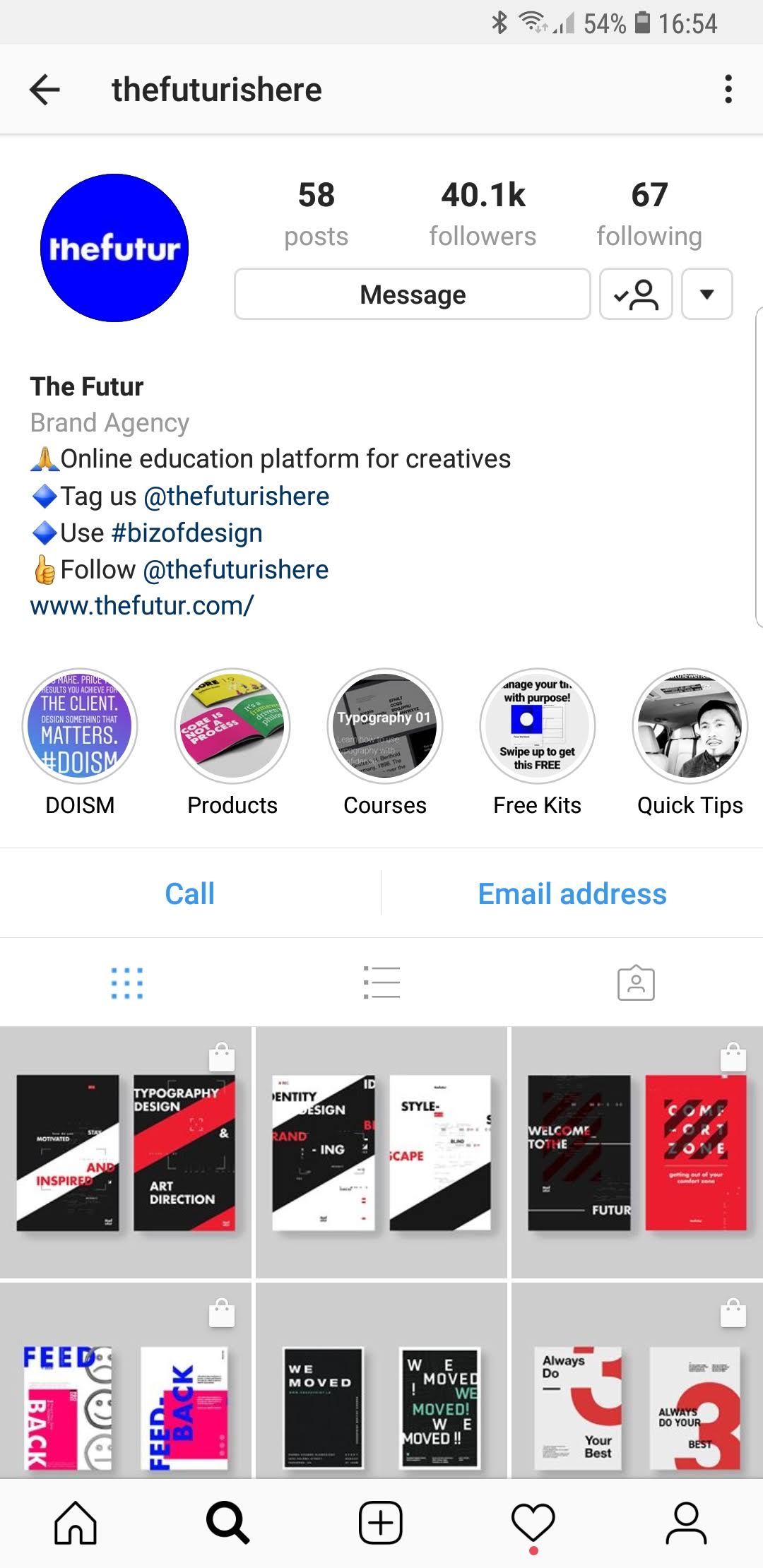This screenshot has height=1568, width=763.
Task: Create a new post
Action: (381, 1523)
